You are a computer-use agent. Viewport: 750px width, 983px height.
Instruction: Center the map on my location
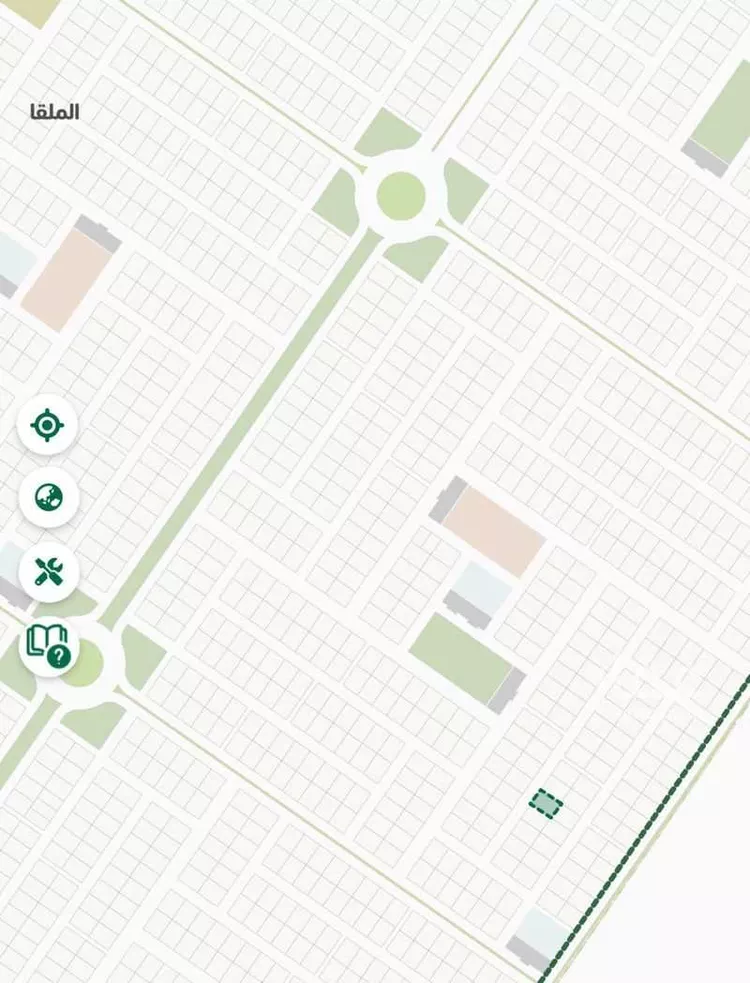47,425
